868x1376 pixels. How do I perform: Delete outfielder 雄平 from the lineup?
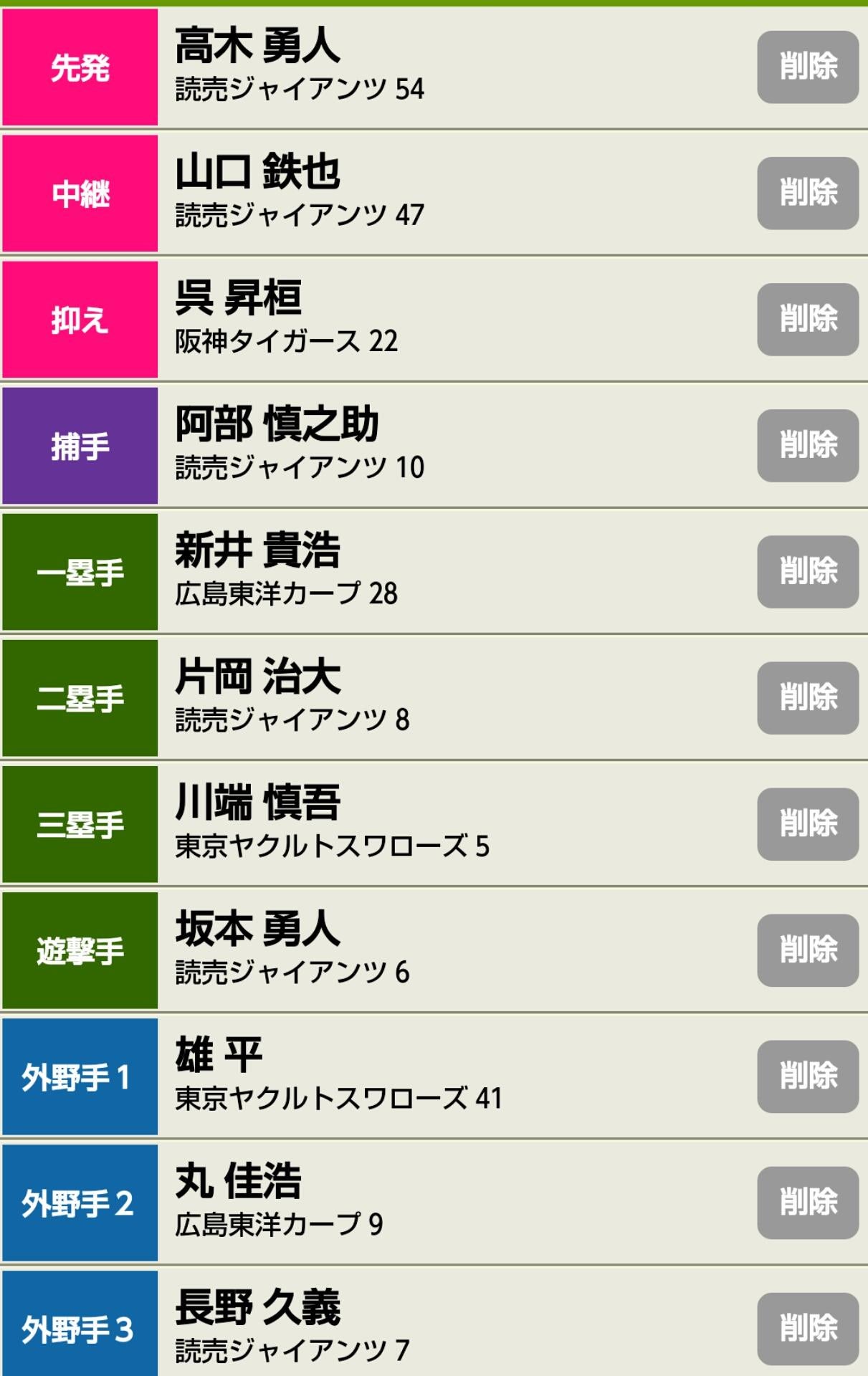[x=808, y=1076]
